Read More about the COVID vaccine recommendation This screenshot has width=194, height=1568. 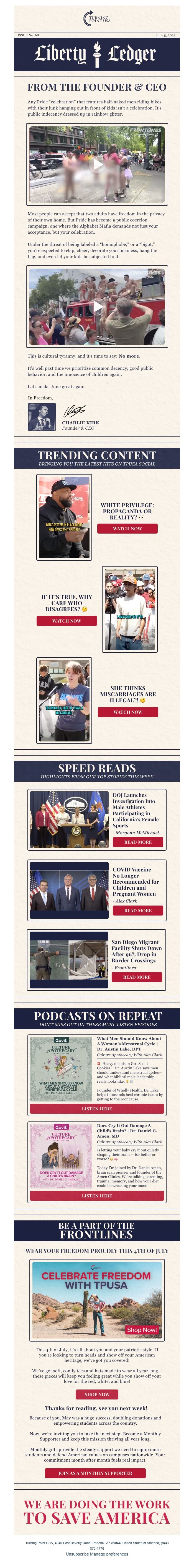tap(137, 910)
